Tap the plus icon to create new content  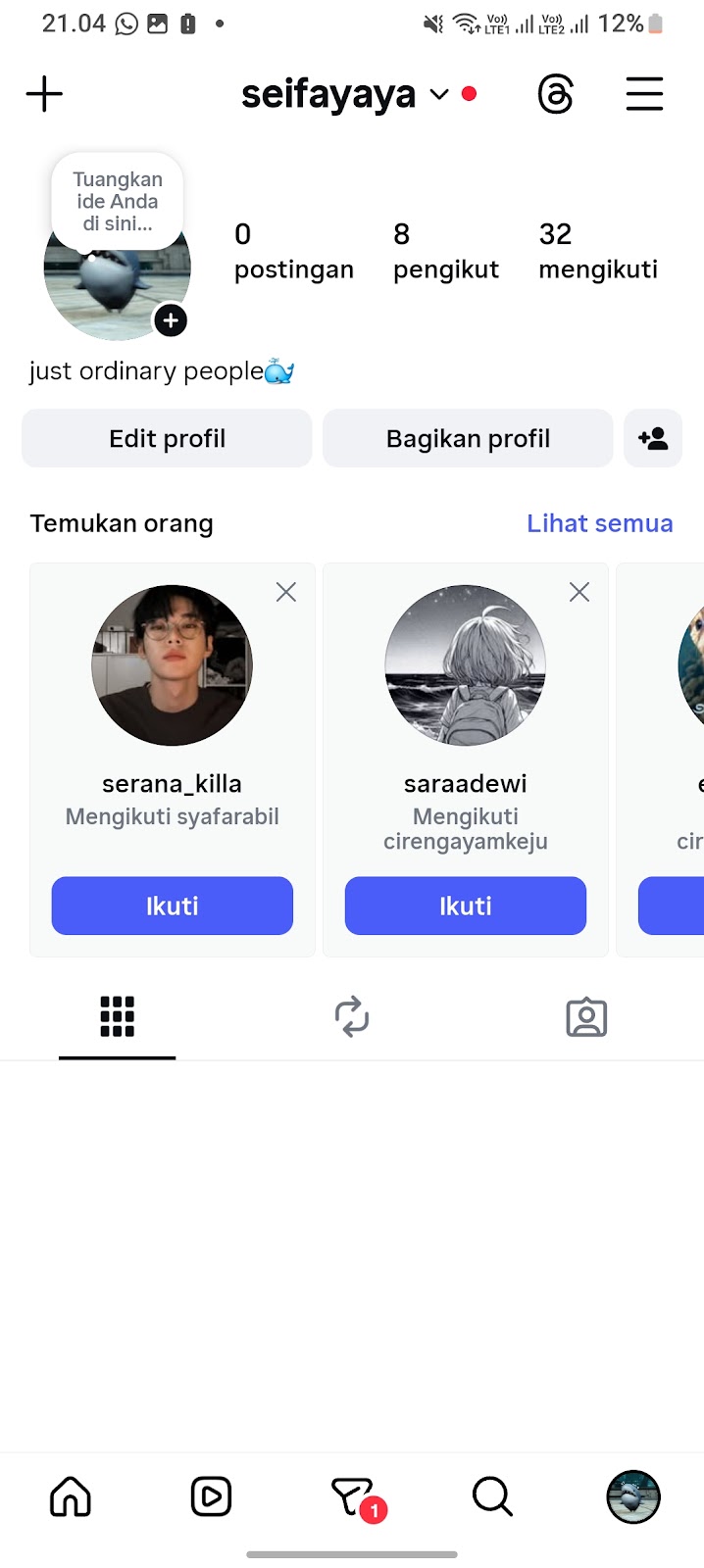(44, 94)
